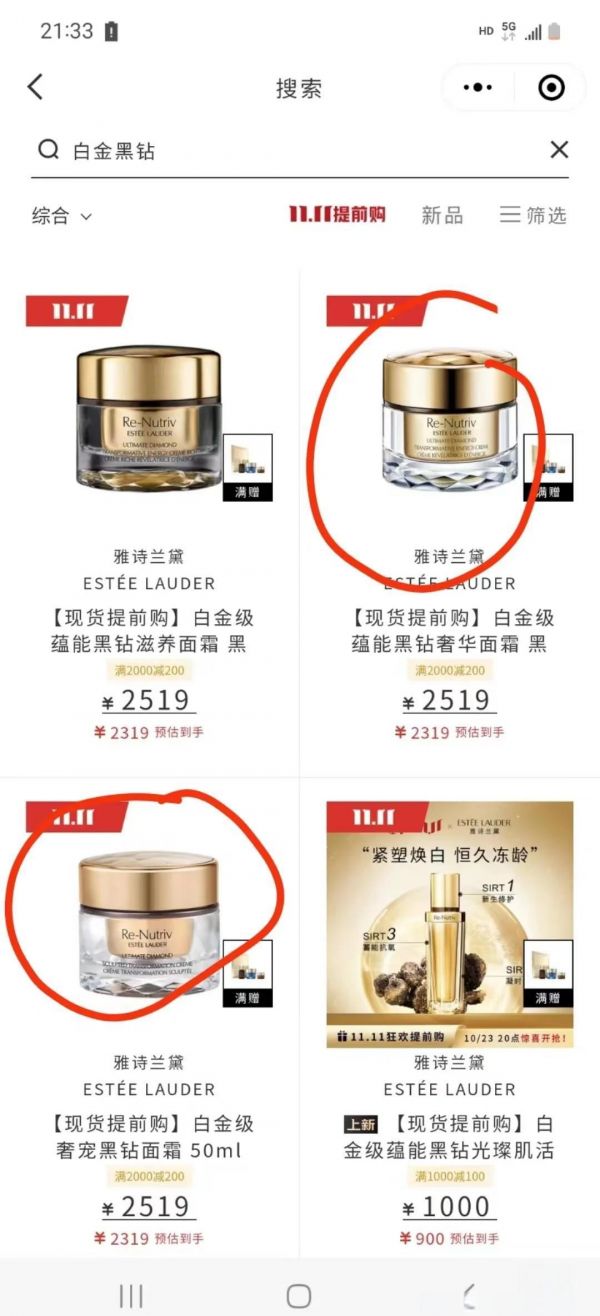Switch to the 新品 tab
This screenshot has height=1316, width=600.
[x=441, y=215]
